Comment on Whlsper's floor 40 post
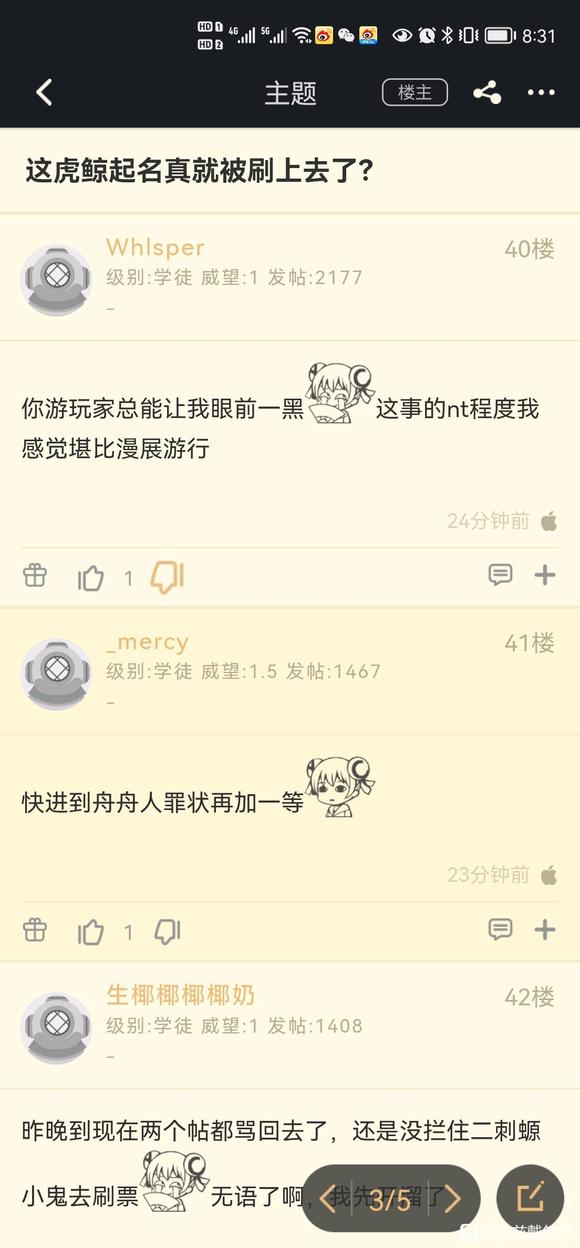This screenshot has height=1248, width=580. (500, 575)
